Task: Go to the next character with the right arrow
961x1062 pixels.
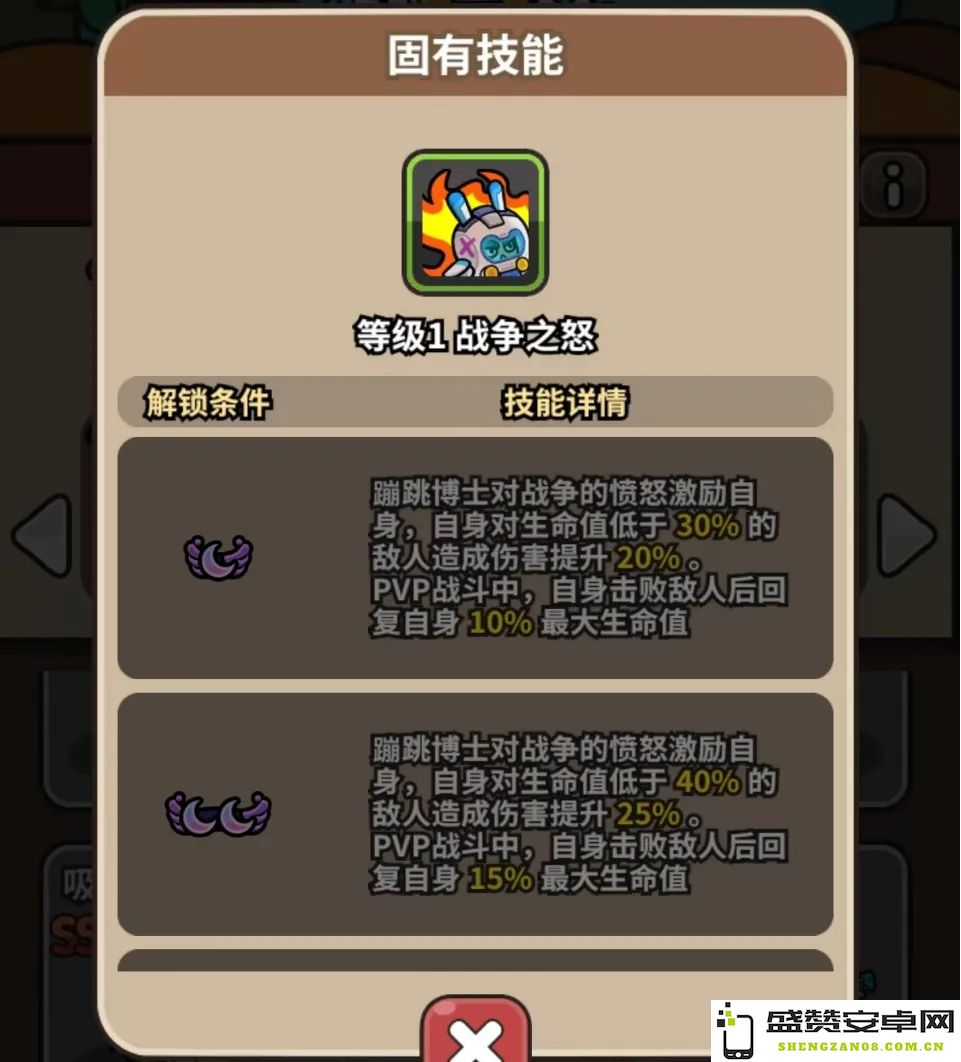Action: [905, 535]
